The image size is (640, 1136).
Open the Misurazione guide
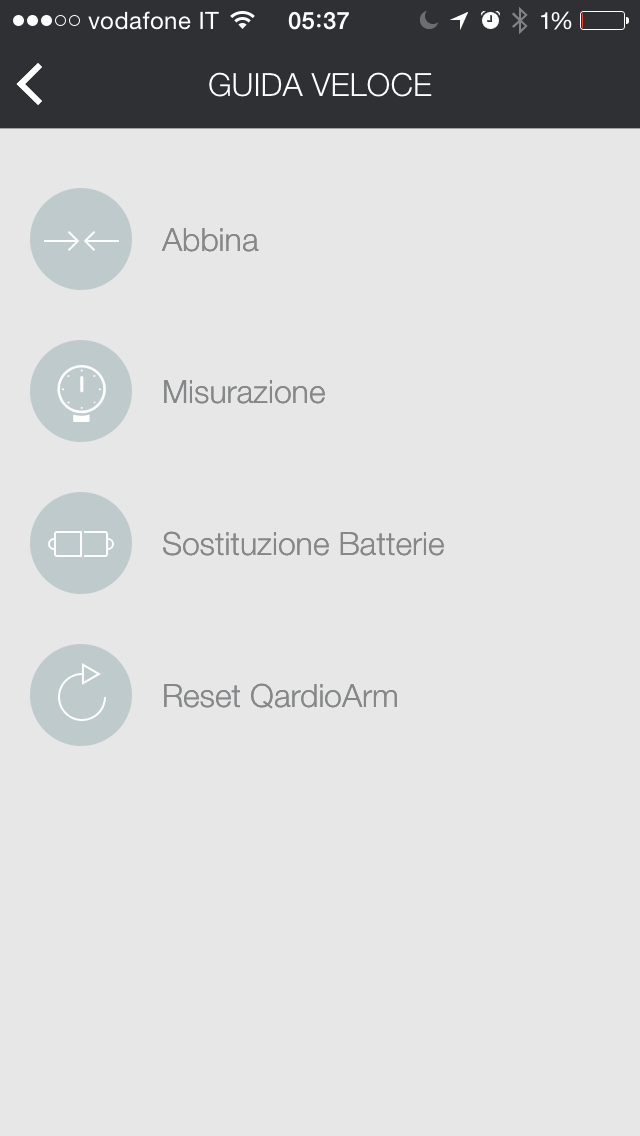[x=243, y=392]
